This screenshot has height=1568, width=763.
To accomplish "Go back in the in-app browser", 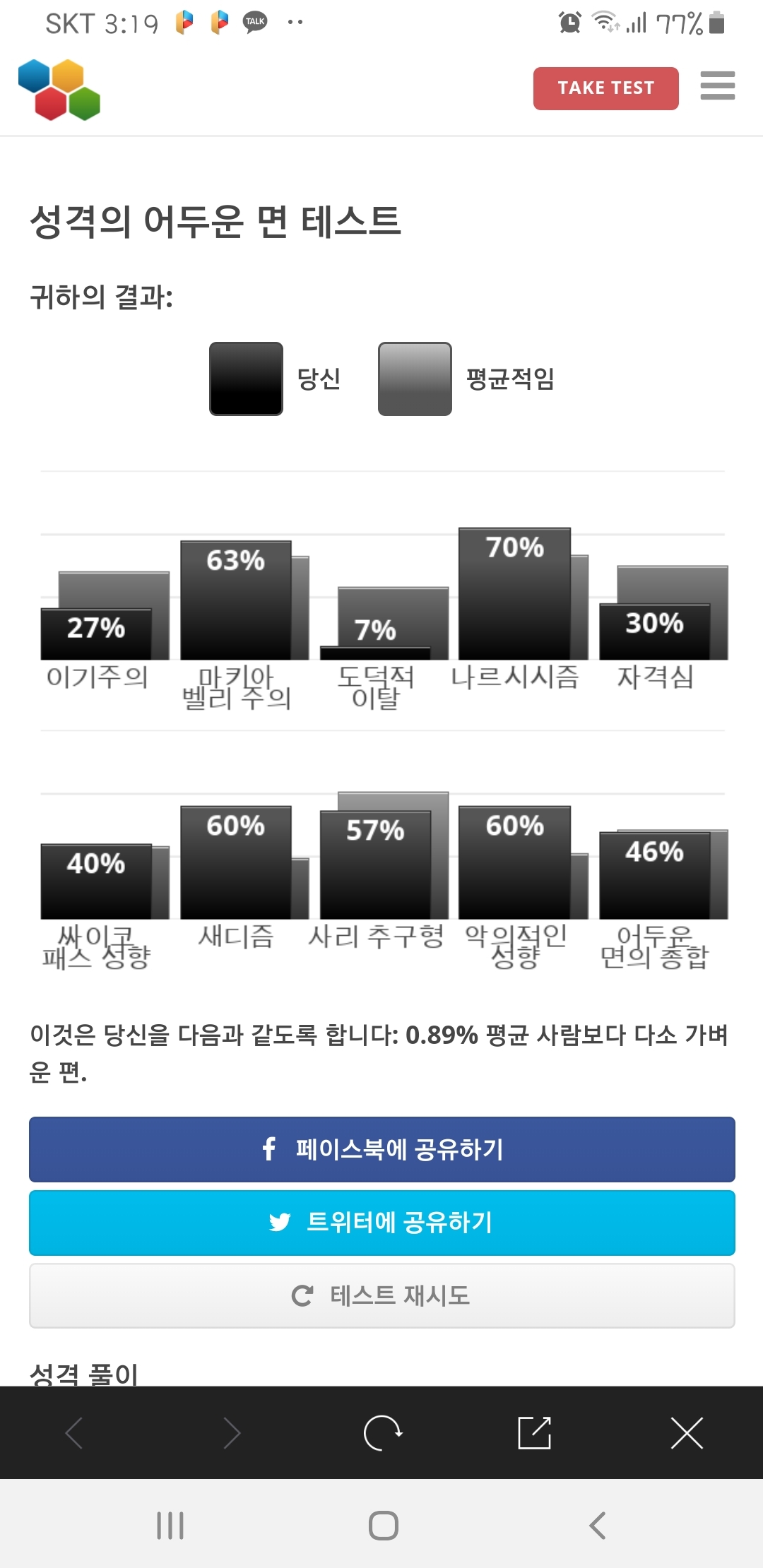I will pyautogui.click(x=74, y=1433).
